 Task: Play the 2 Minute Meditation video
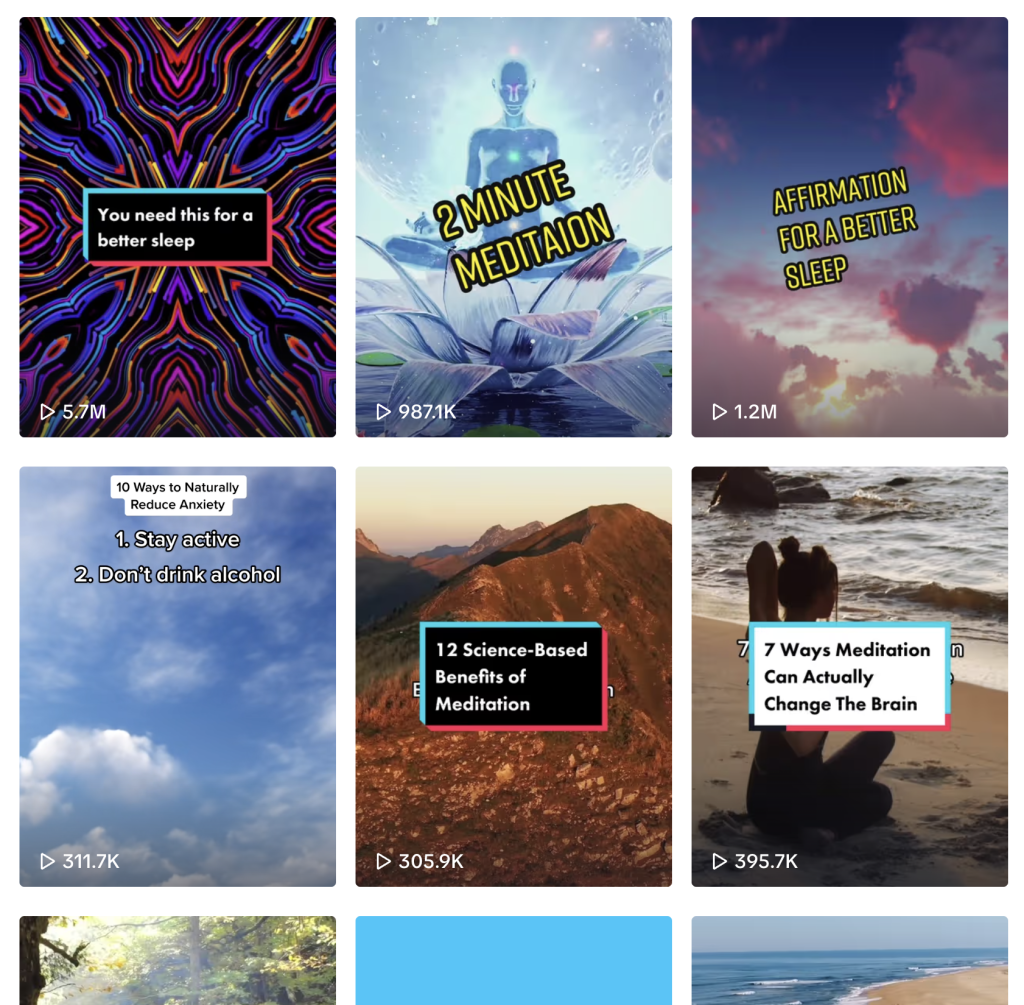(513, 227)
